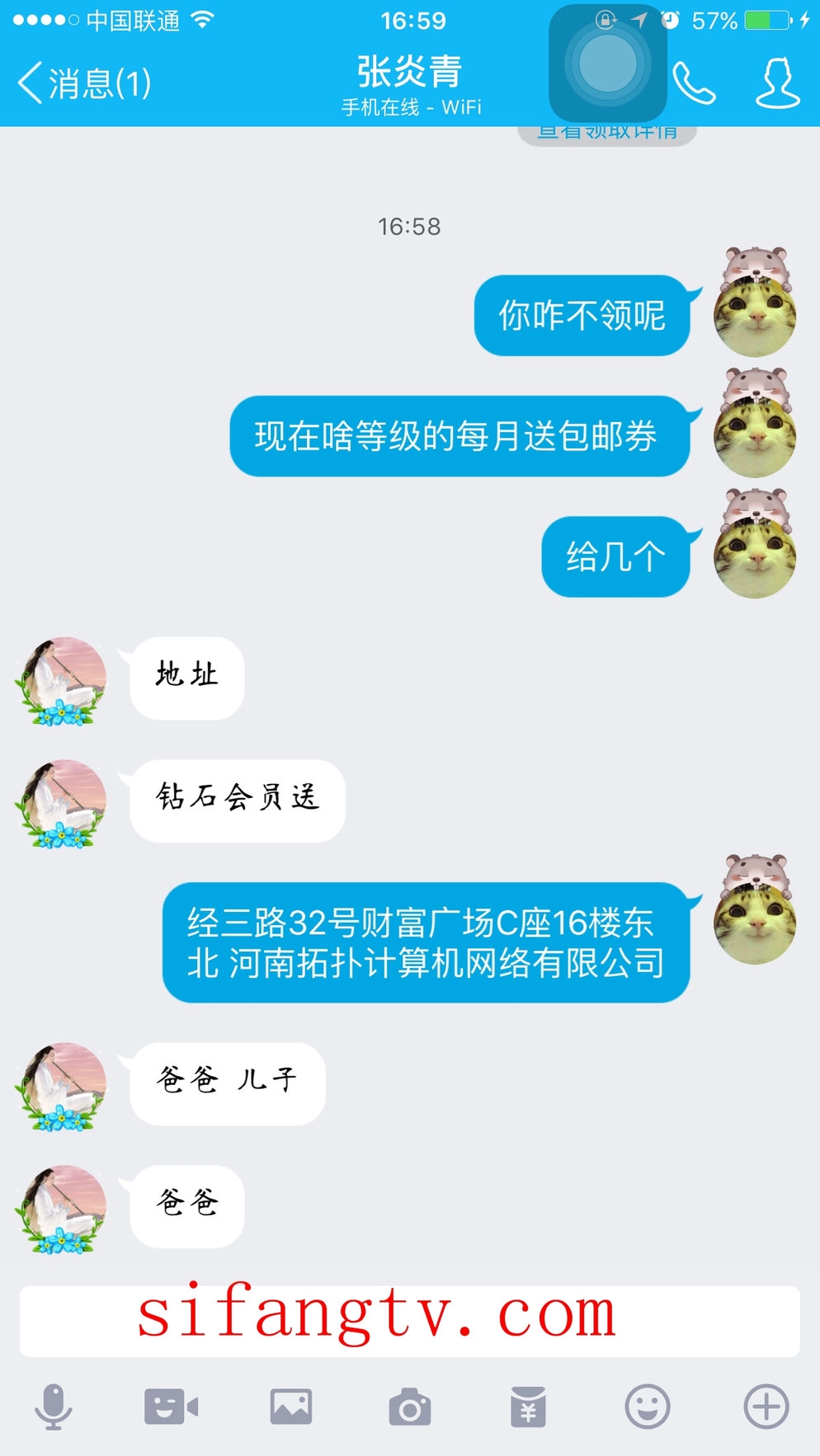Image resolution: width=820 pixels, height=1456 pixels.
Task: Record a voice message with microphone
Action: 54,1407
